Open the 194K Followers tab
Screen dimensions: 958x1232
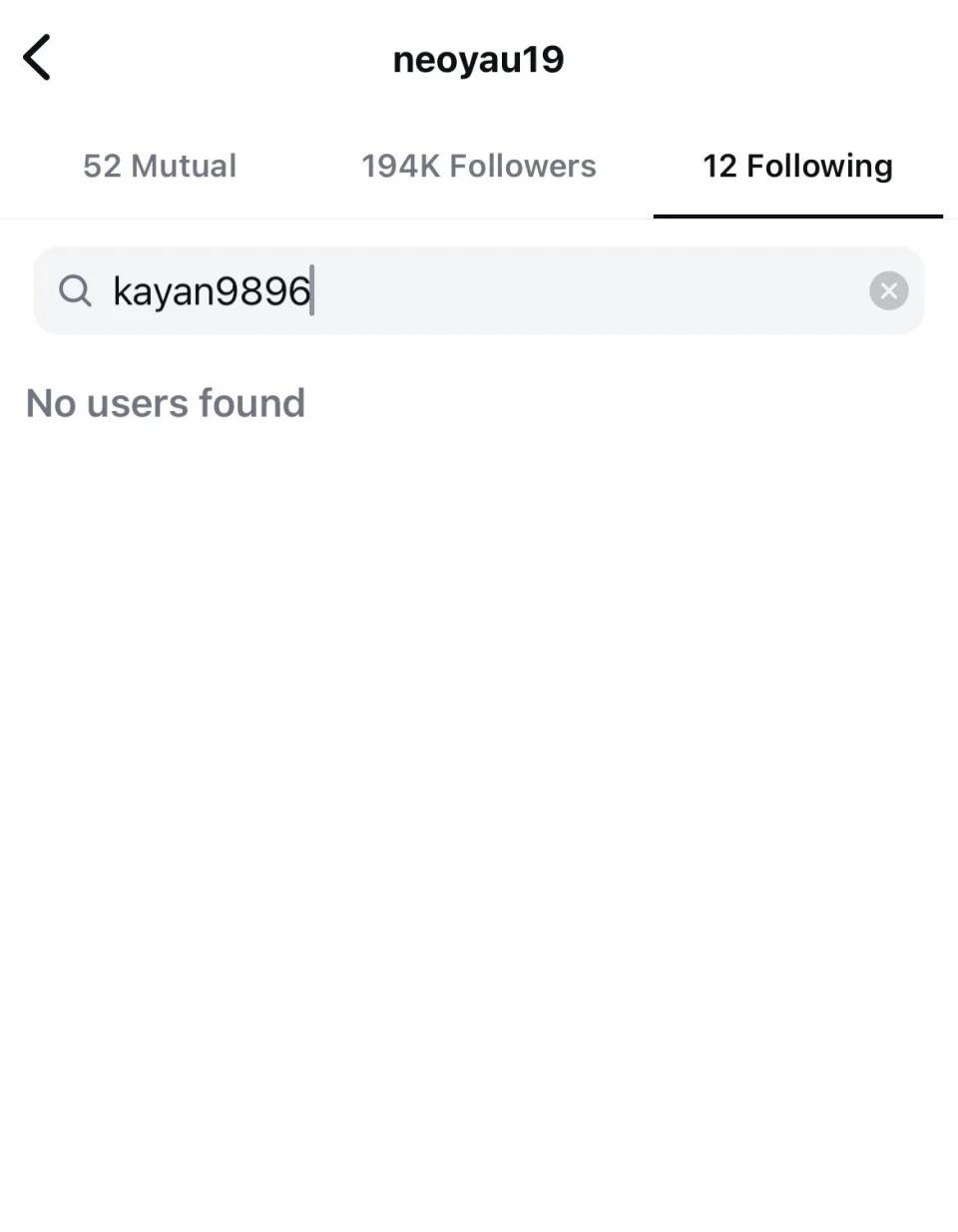click(478, 166)
